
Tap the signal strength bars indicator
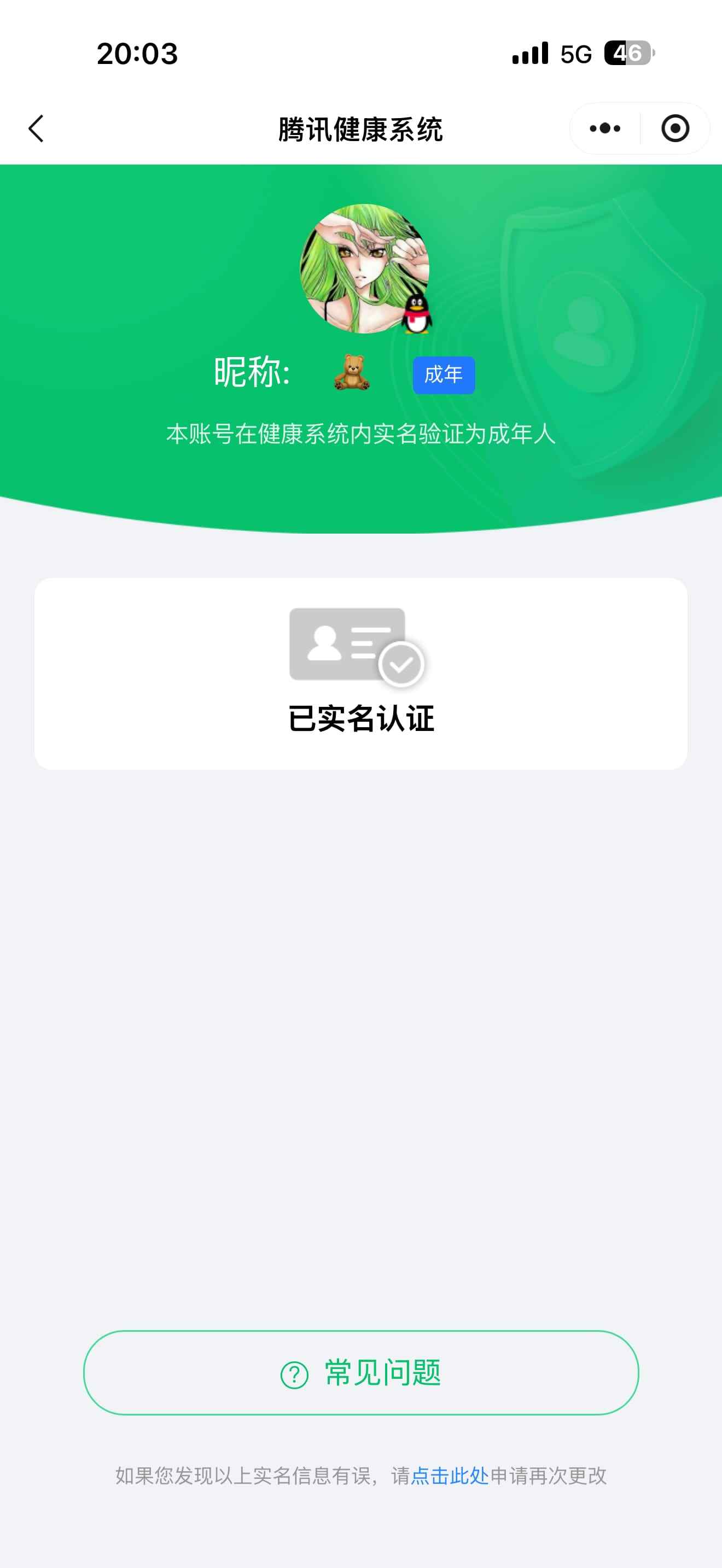pyautogui.click(x=529, y=55)
